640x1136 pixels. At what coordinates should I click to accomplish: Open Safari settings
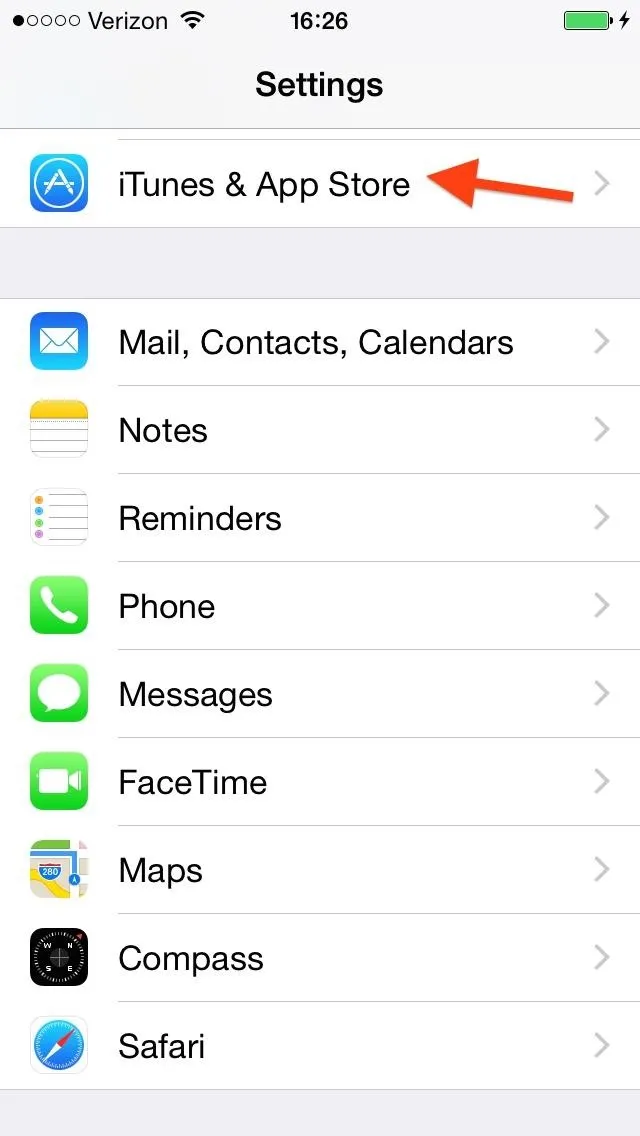click(320, 1046)
